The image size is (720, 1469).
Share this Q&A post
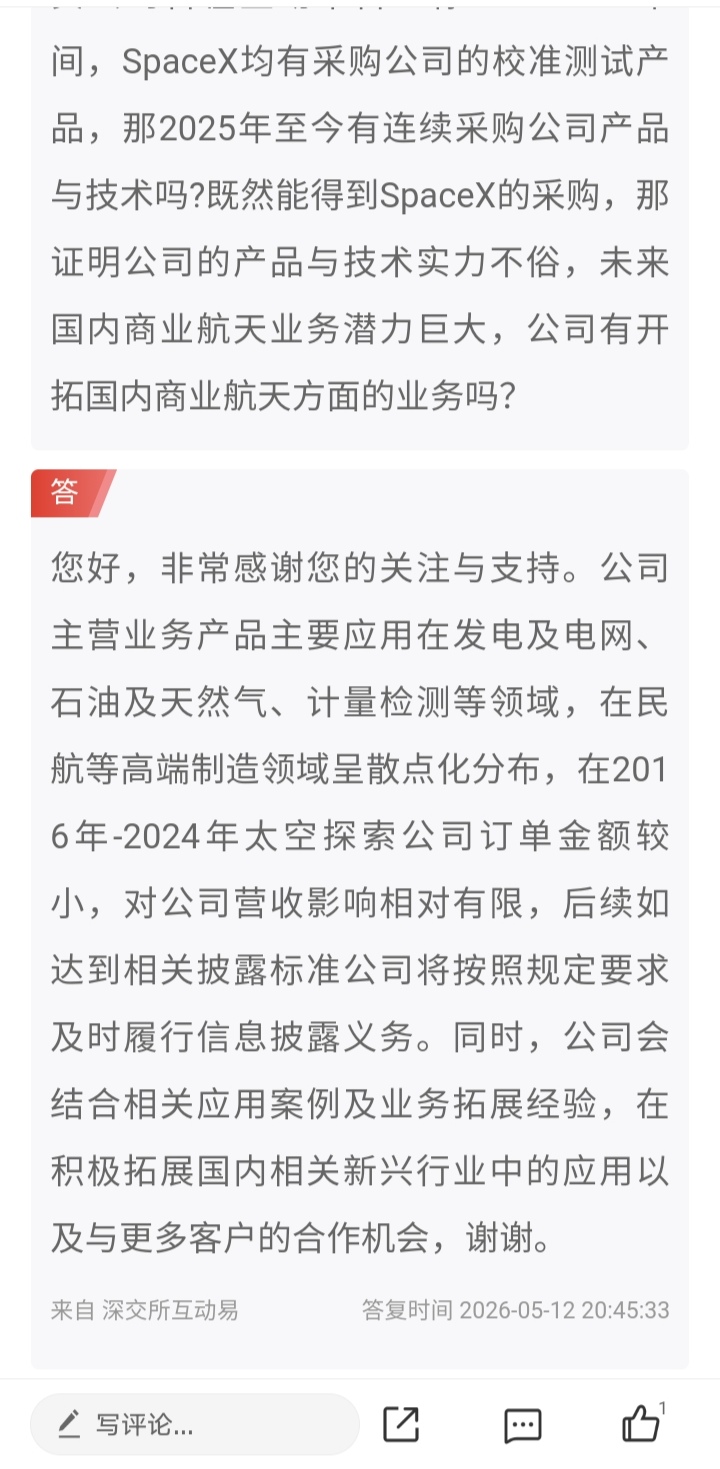402,1424
